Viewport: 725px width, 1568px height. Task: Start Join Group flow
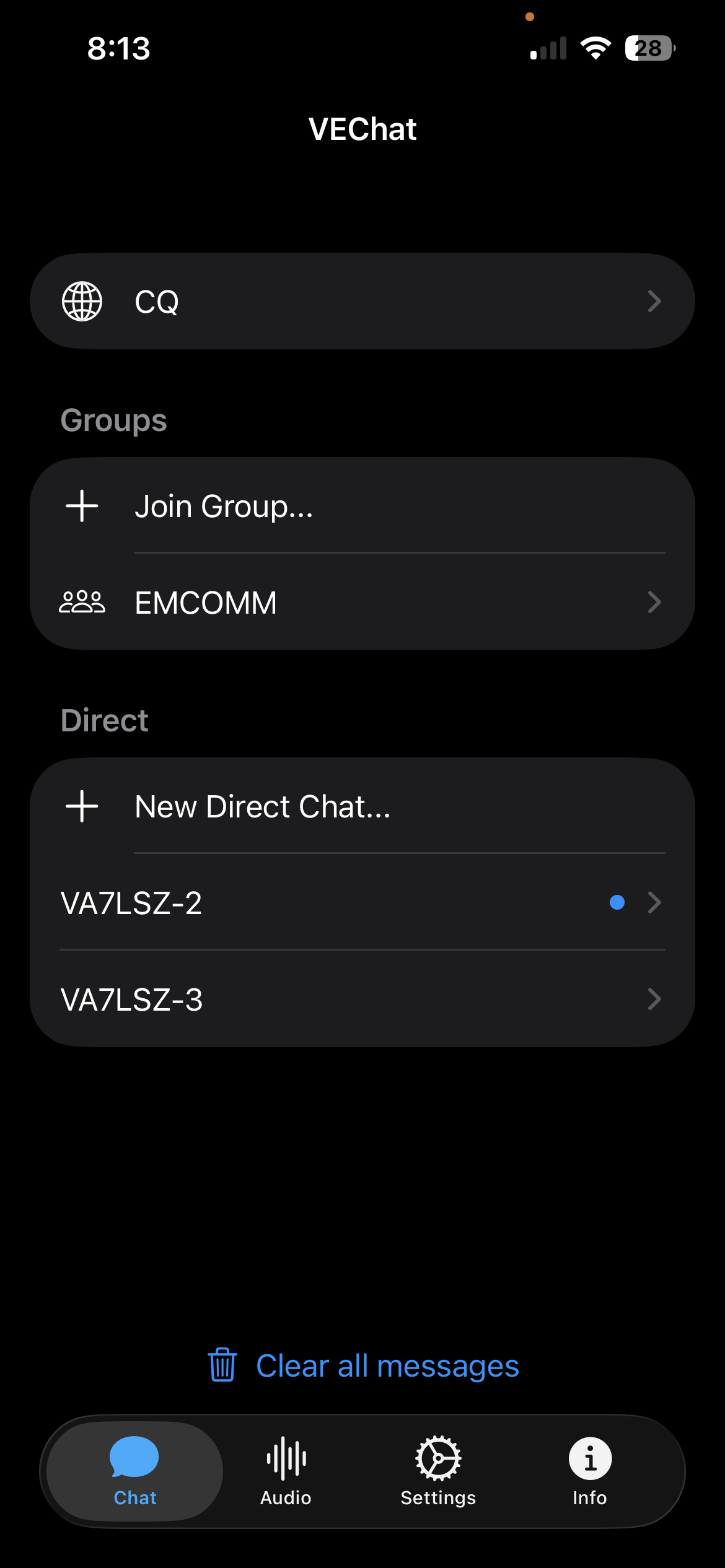coord(224,506)
